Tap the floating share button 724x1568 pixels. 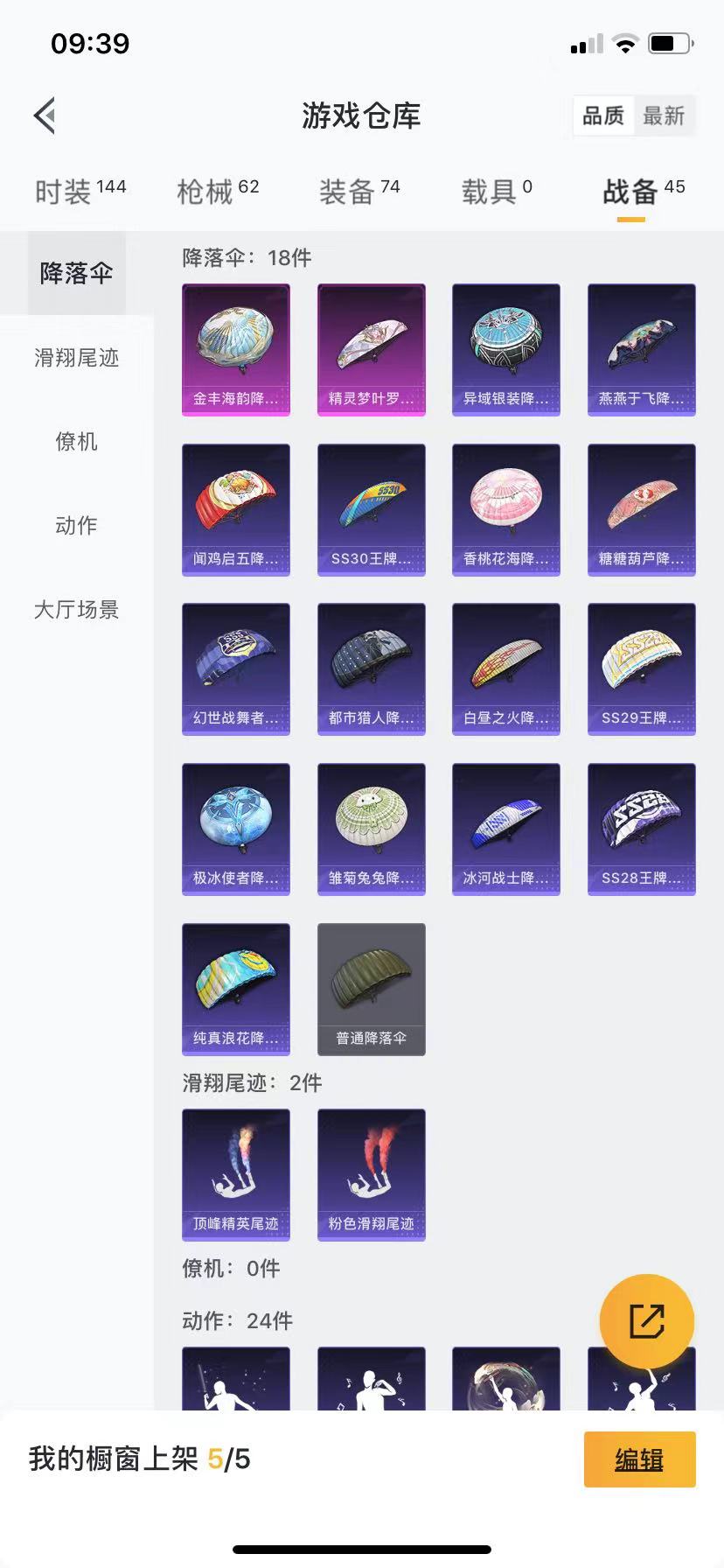647,1321
